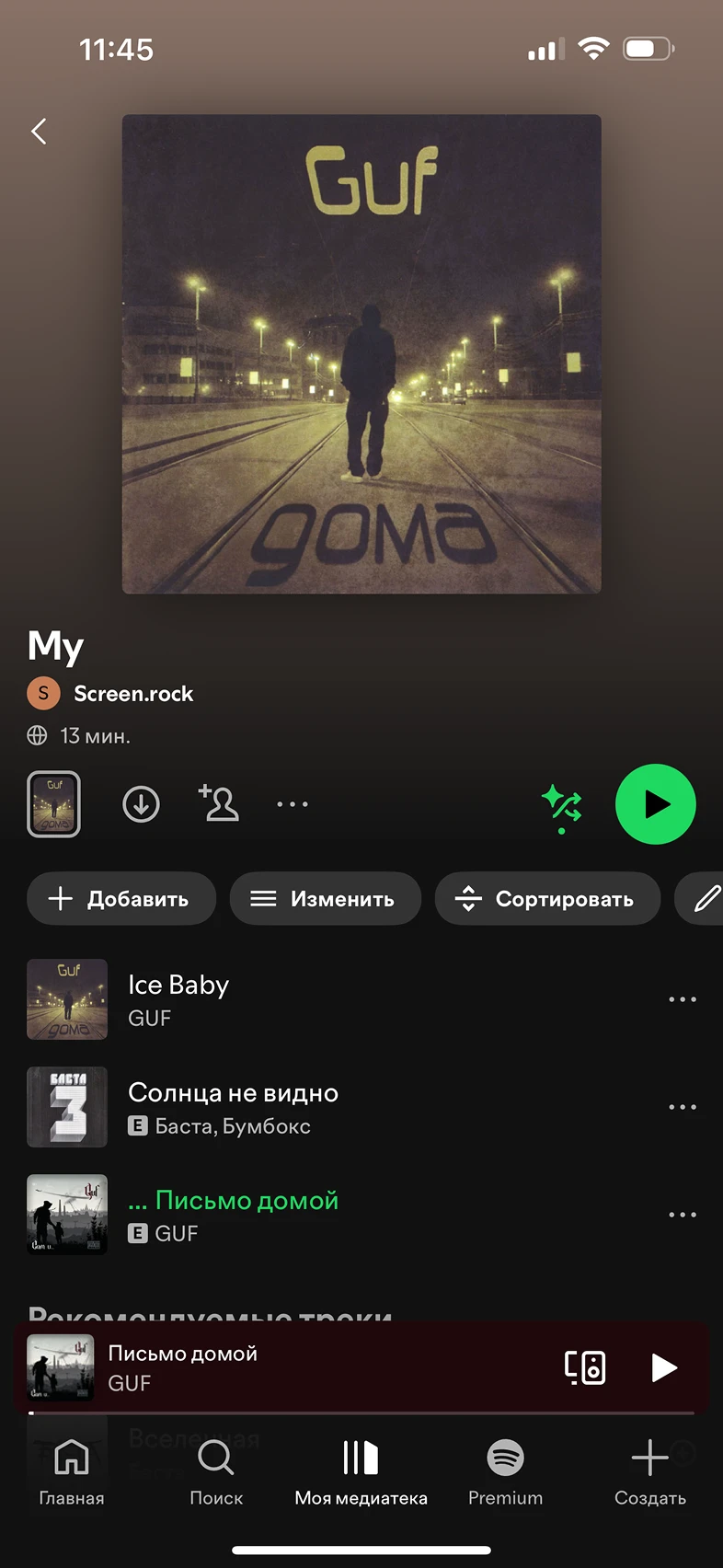The image size is (723, 1568).
Task: Open the Сортировать options
Action: [547, 899]
